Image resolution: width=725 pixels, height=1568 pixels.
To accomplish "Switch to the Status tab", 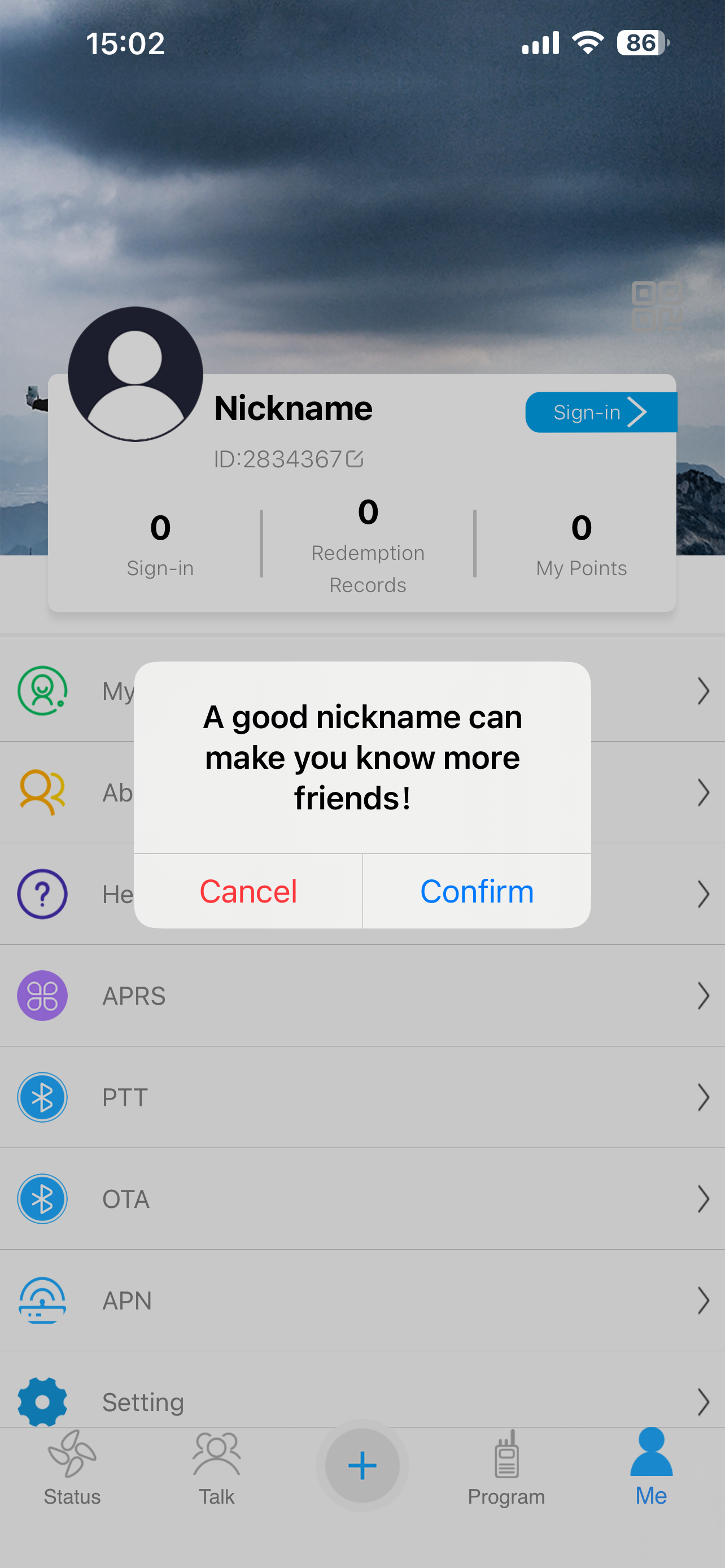I will (72, 1468).
